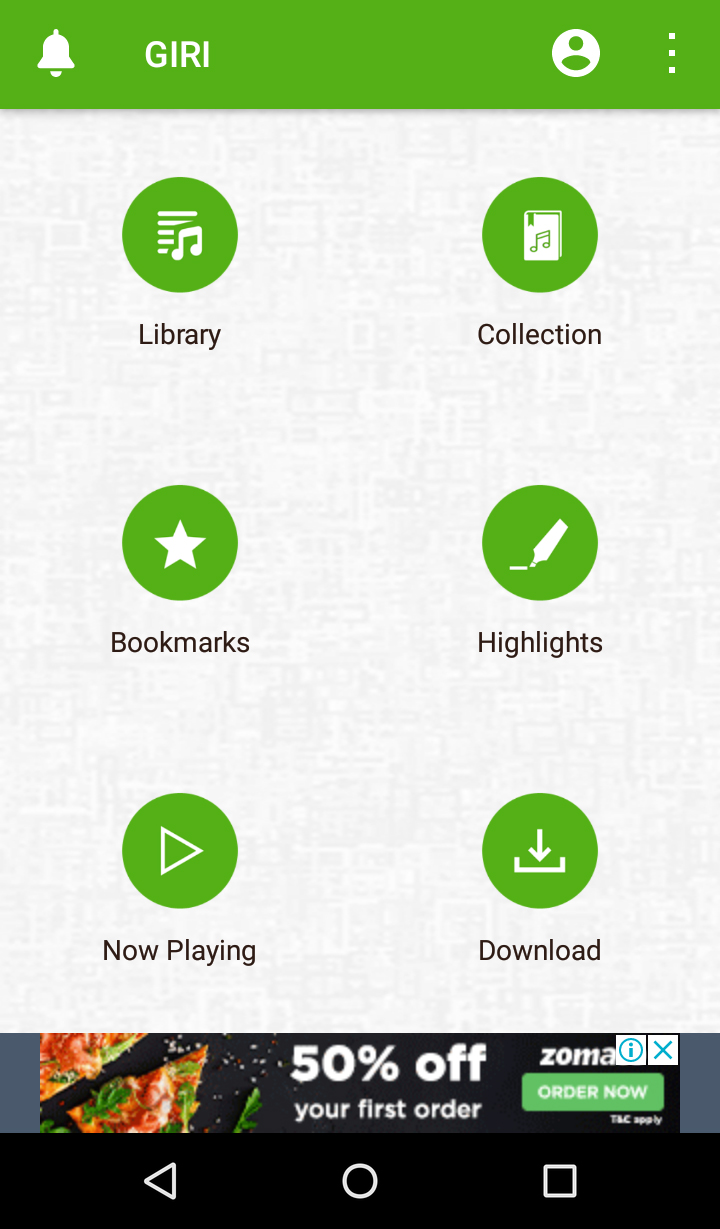Tap Order Now in the pizza ad

click(592, 1092)
